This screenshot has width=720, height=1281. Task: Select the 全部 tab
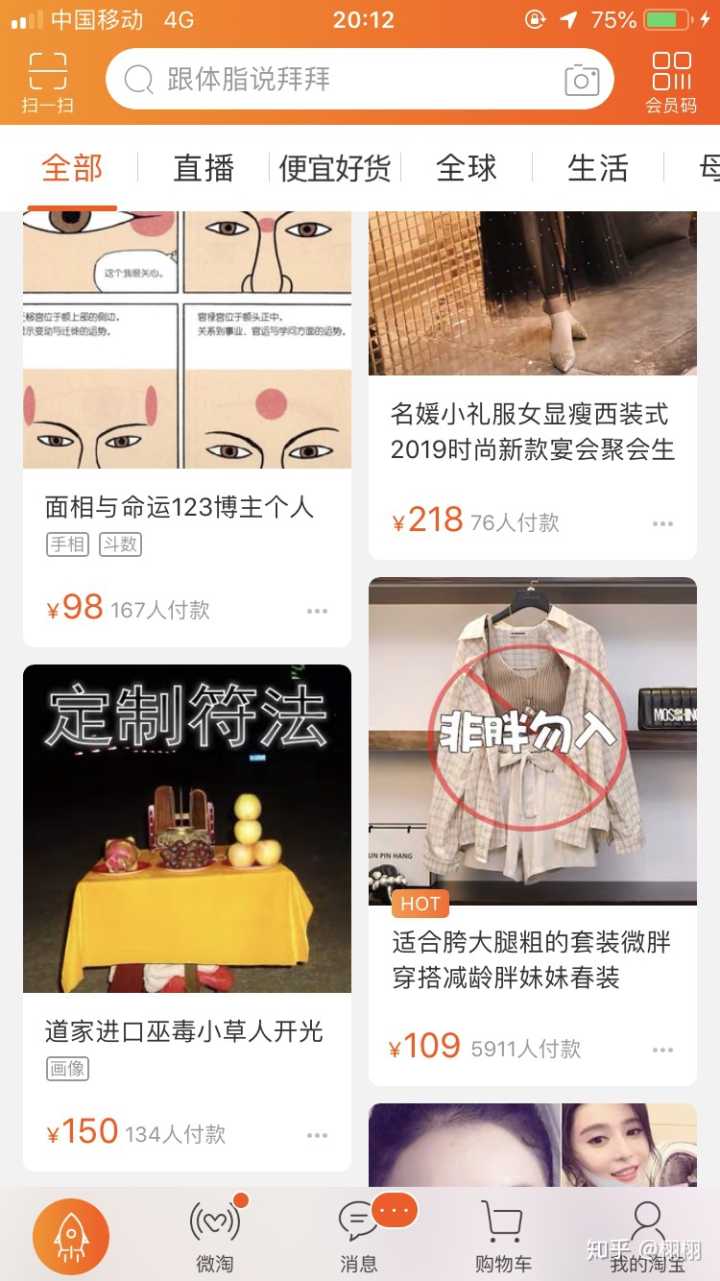[x=72, y=168]
